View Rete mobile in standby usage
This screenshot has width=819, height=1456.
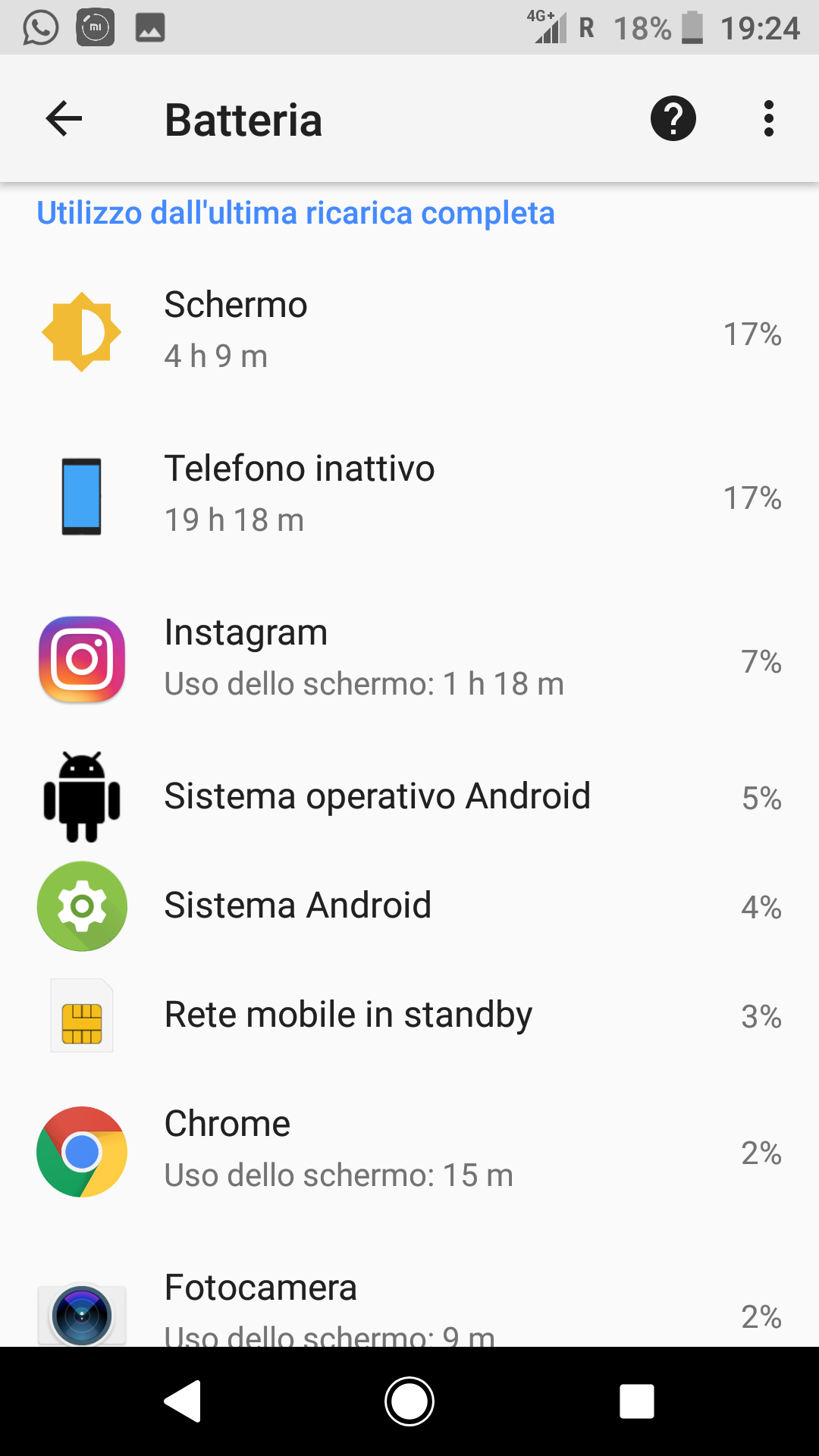tap(409, 1015)
